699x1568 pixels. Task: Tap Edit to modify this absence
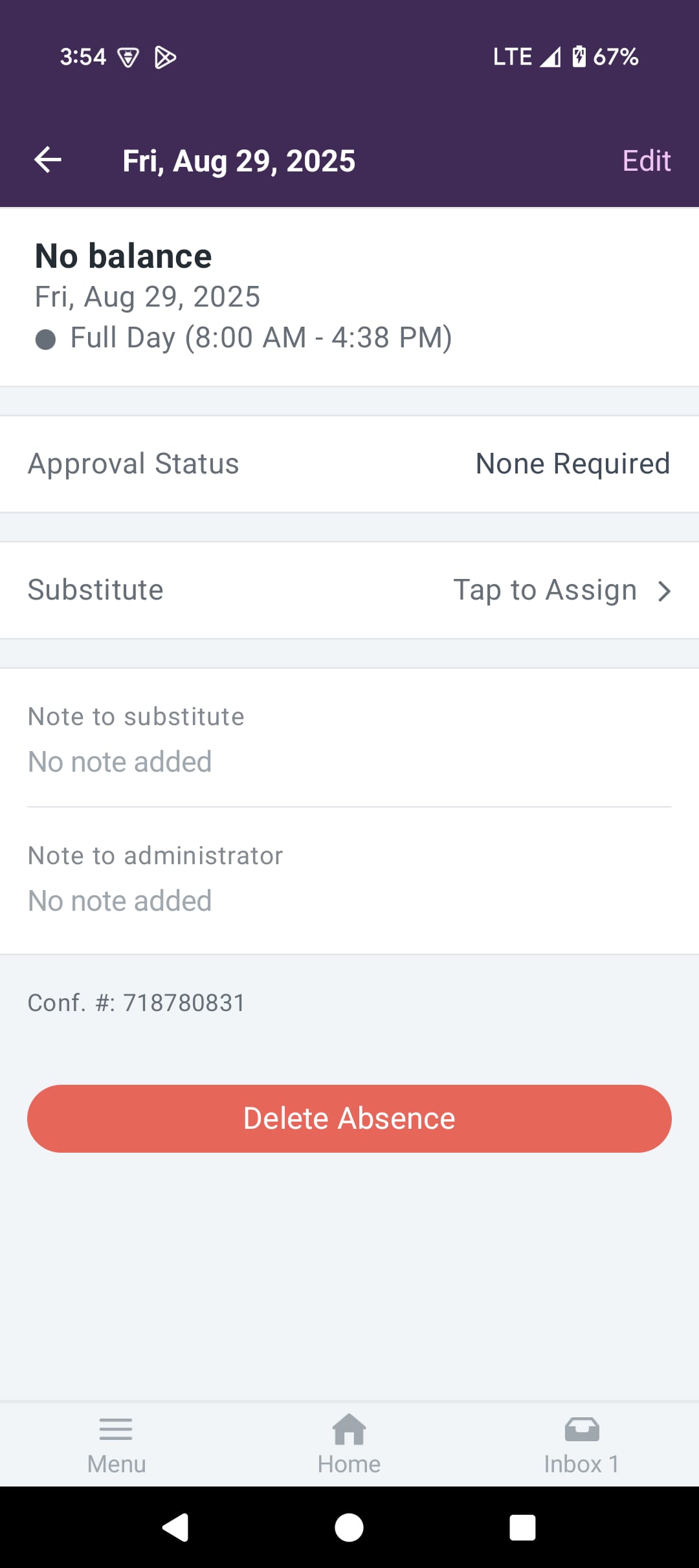point(646,160)
